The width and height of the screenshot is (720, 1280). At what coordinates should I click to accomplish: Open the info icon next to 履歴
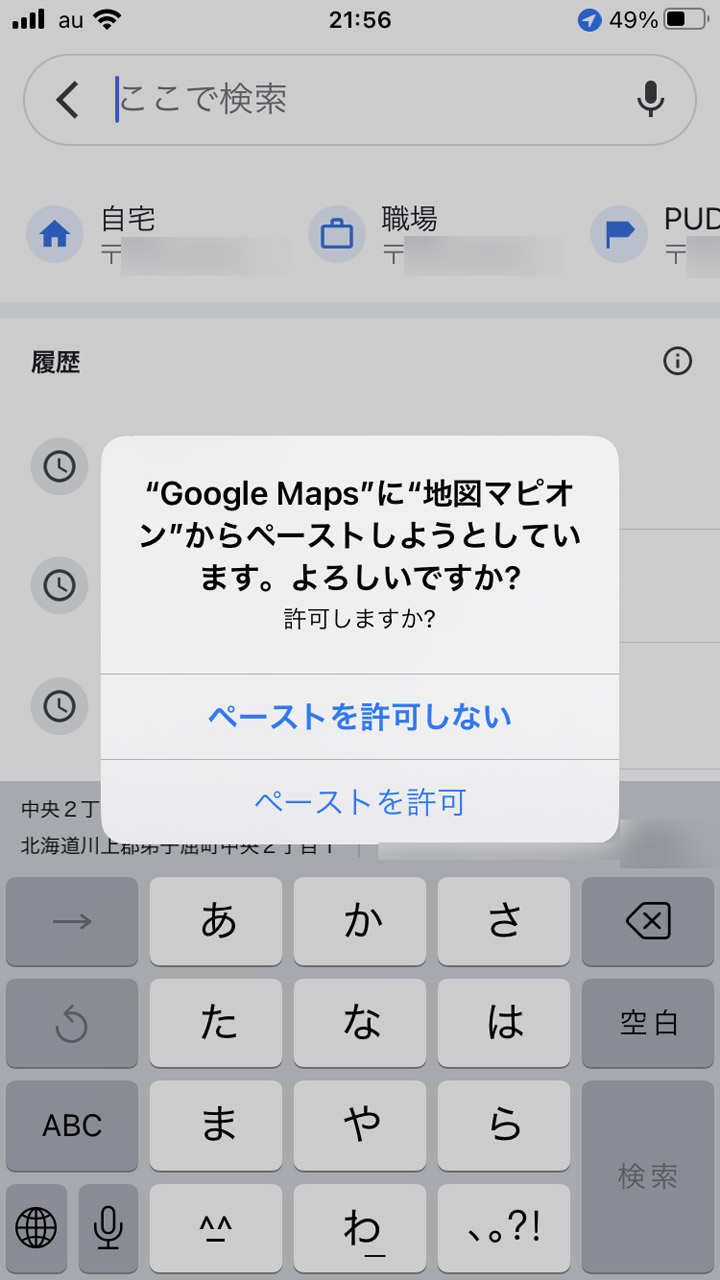click(x=678, y=362)
